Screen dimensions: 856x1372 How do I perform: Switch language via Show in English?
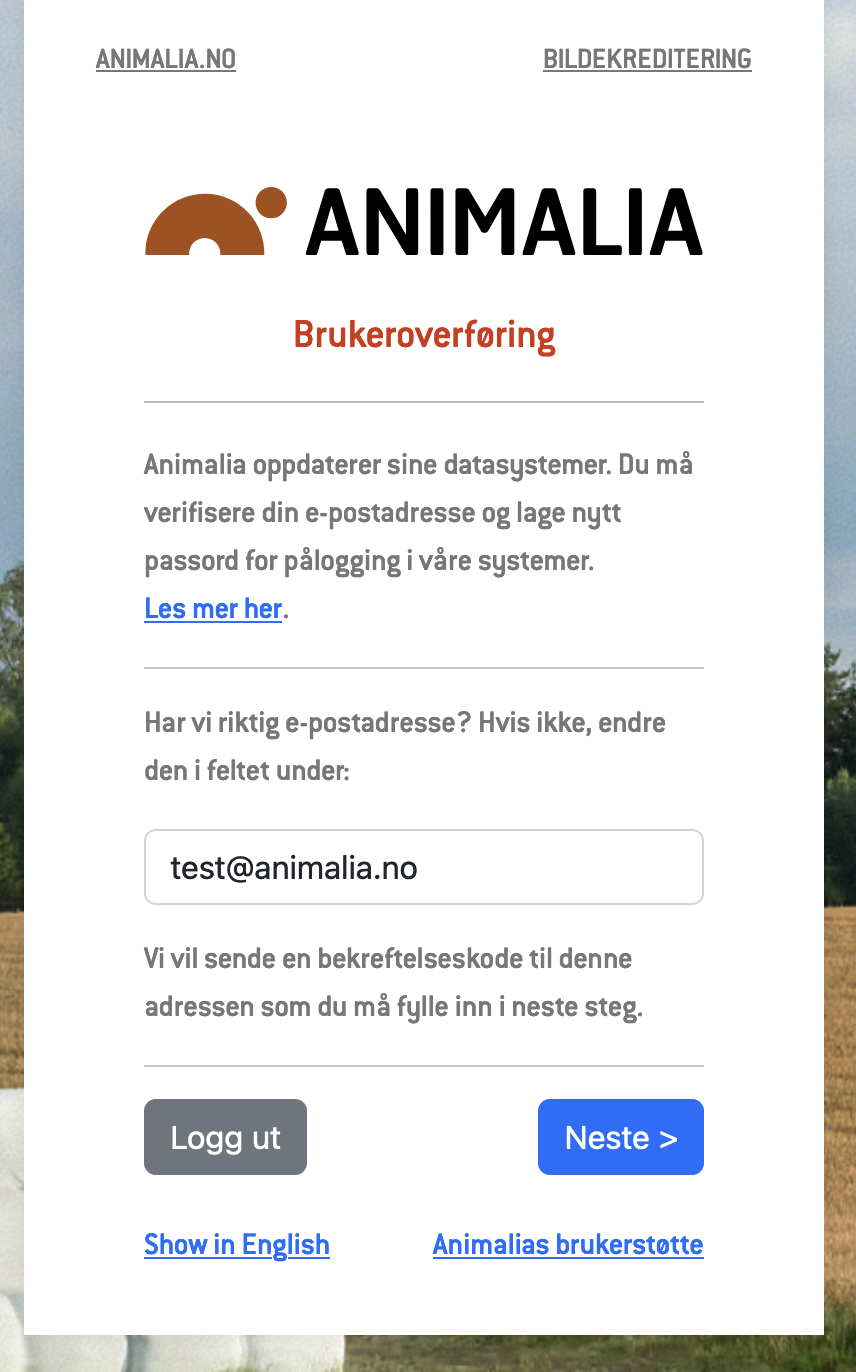coord(237,1245)
